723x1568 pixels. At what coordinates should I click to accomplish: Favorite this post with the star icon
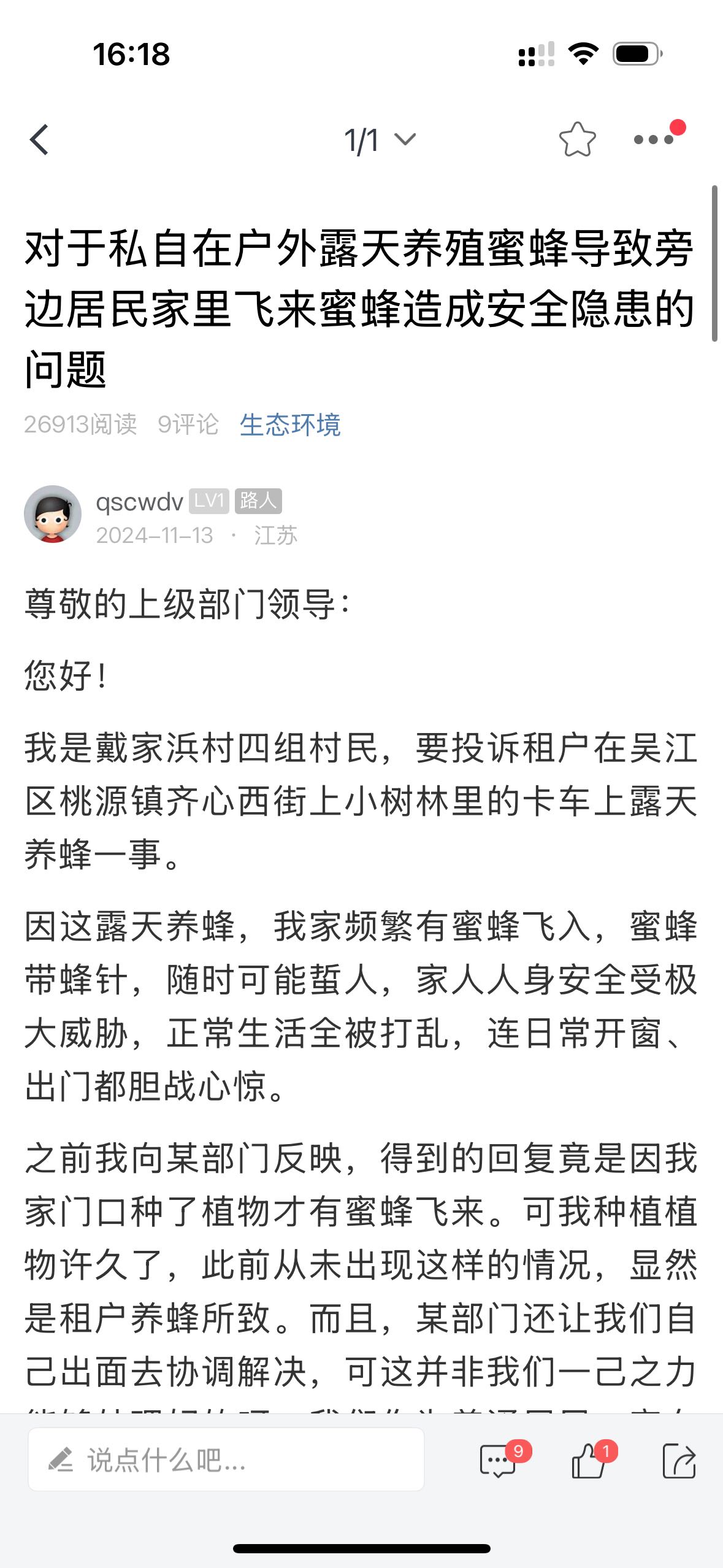click(x=577, y=140)
